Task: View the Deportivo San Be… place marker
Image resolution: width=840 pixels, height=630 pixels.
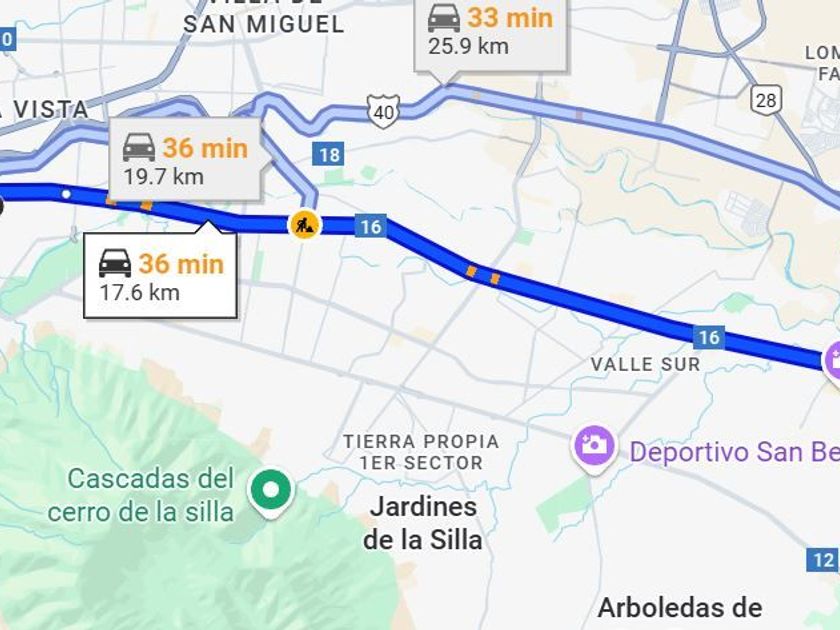Action: click(594, 446)
